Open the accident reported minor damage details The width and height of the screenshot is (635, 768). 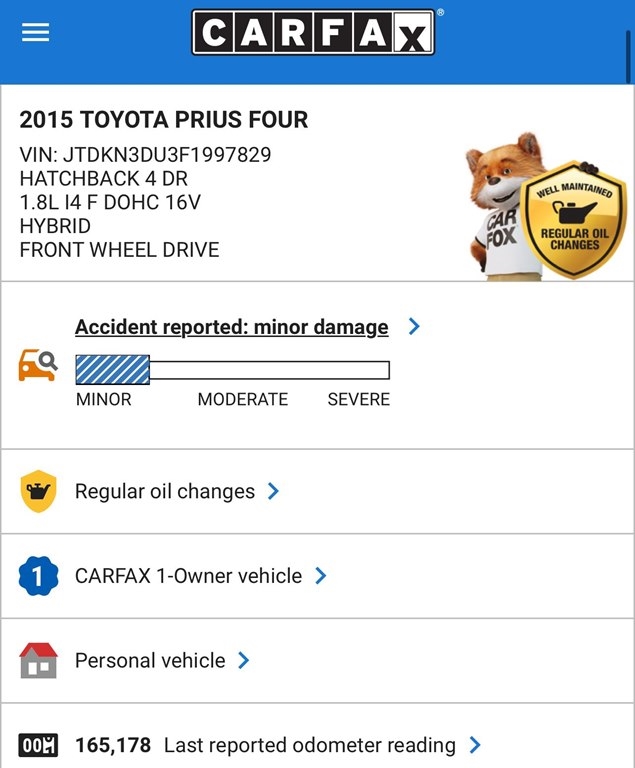tap(232, 327)
